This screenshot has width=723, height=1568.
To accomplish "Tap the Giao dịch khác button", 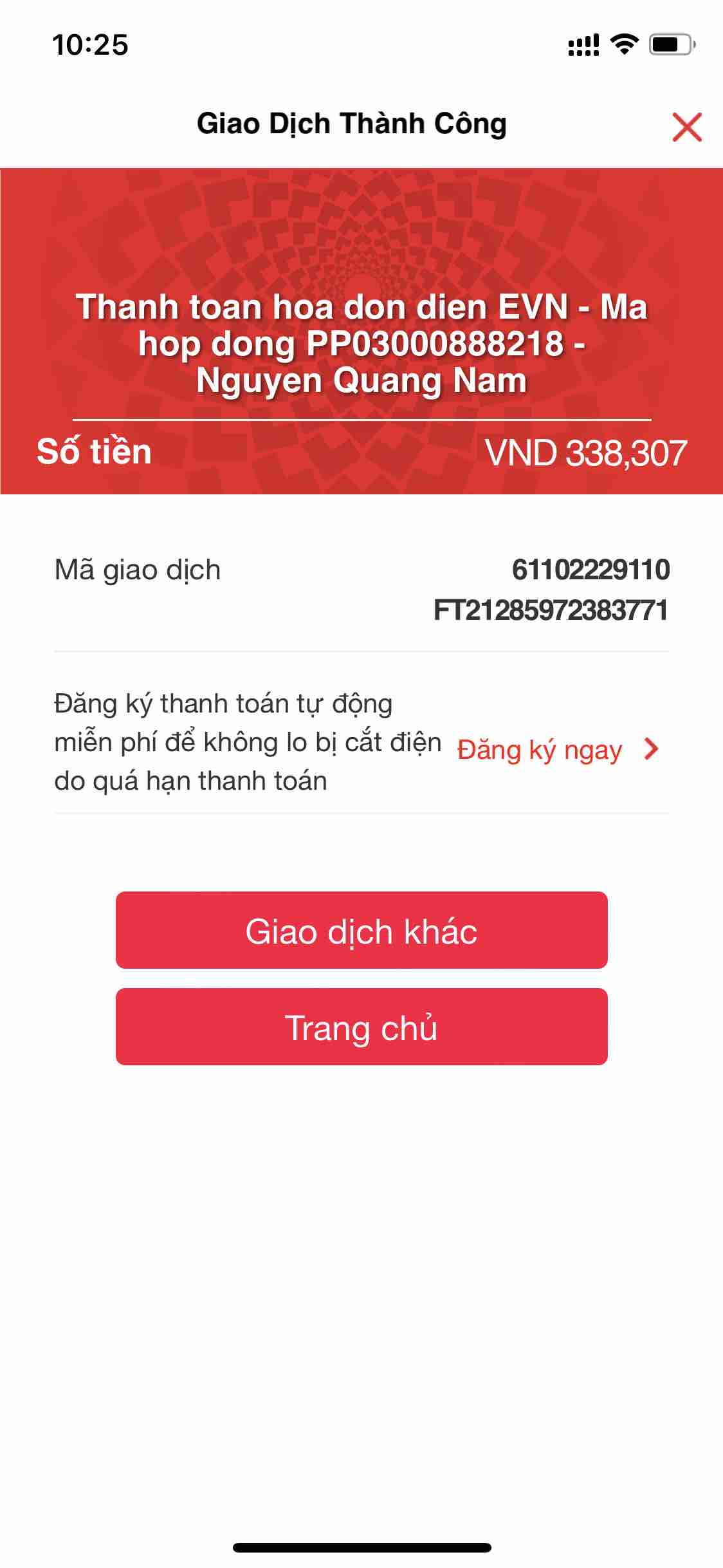I will click(361, 930).
